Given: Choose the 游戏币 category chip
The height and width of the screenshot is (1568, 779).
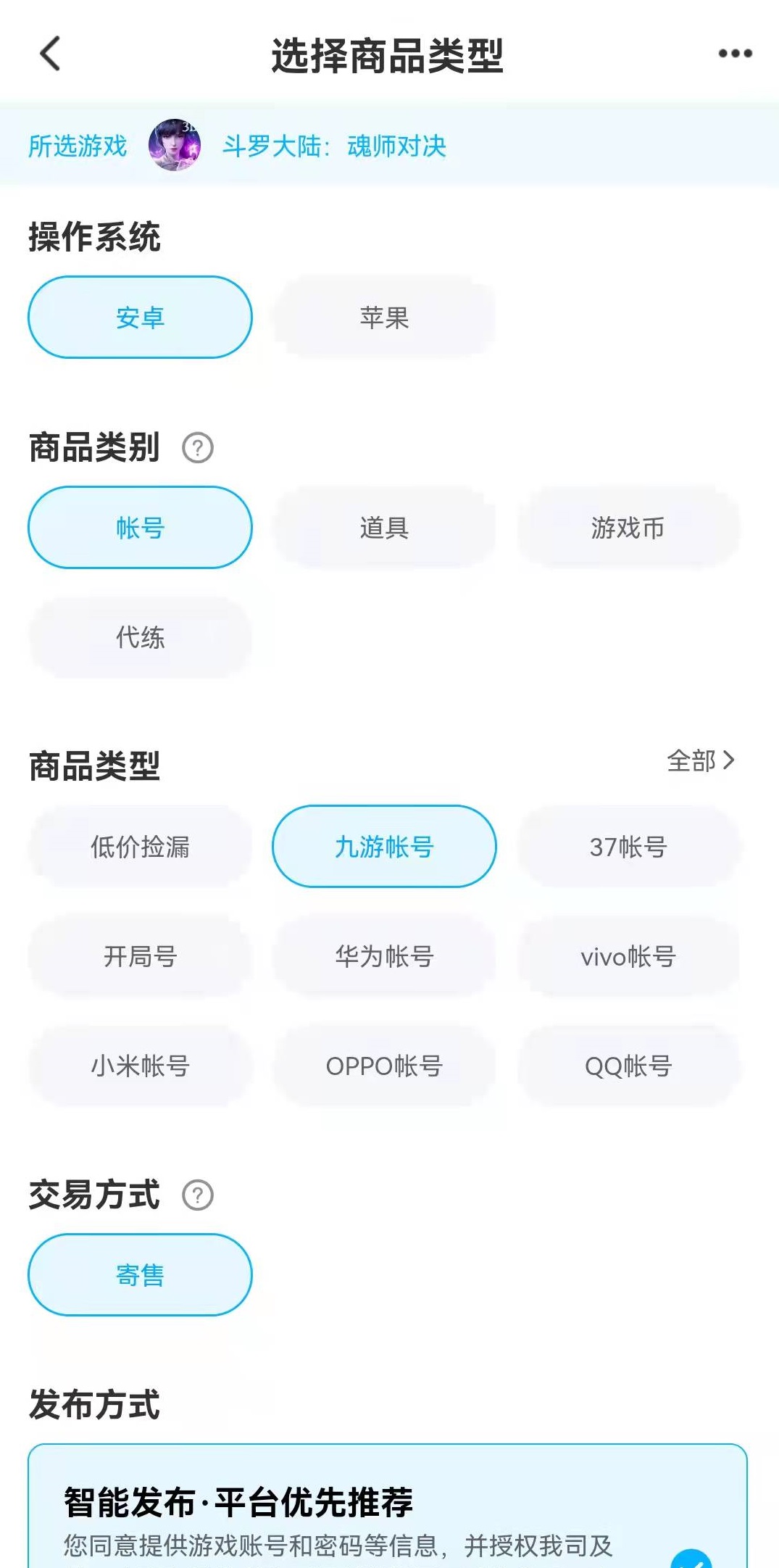Looking at the screenshot, I should [628, 528].
